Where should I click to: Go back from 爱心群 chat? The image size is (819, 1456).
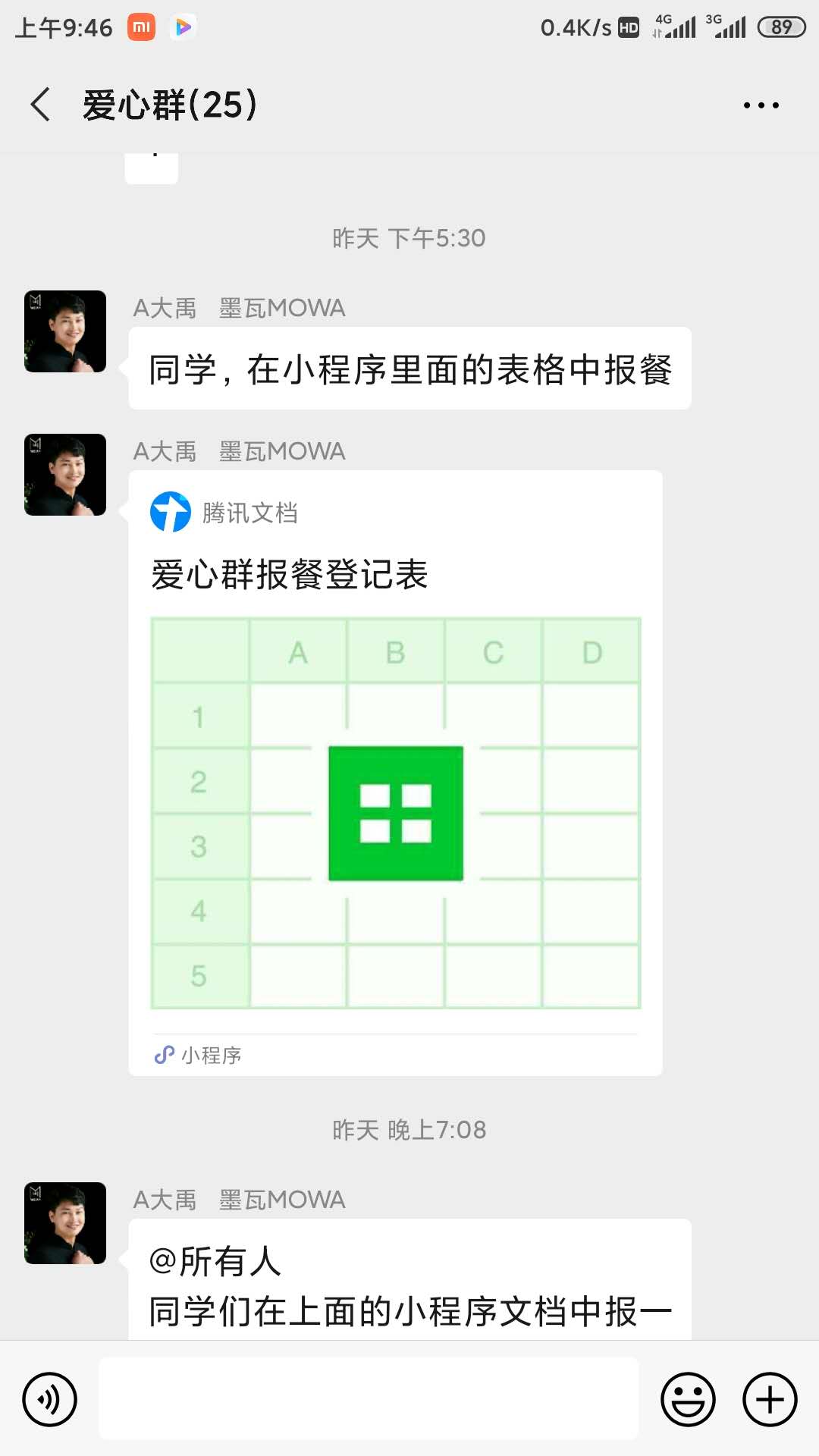click(x=41, y=105)
